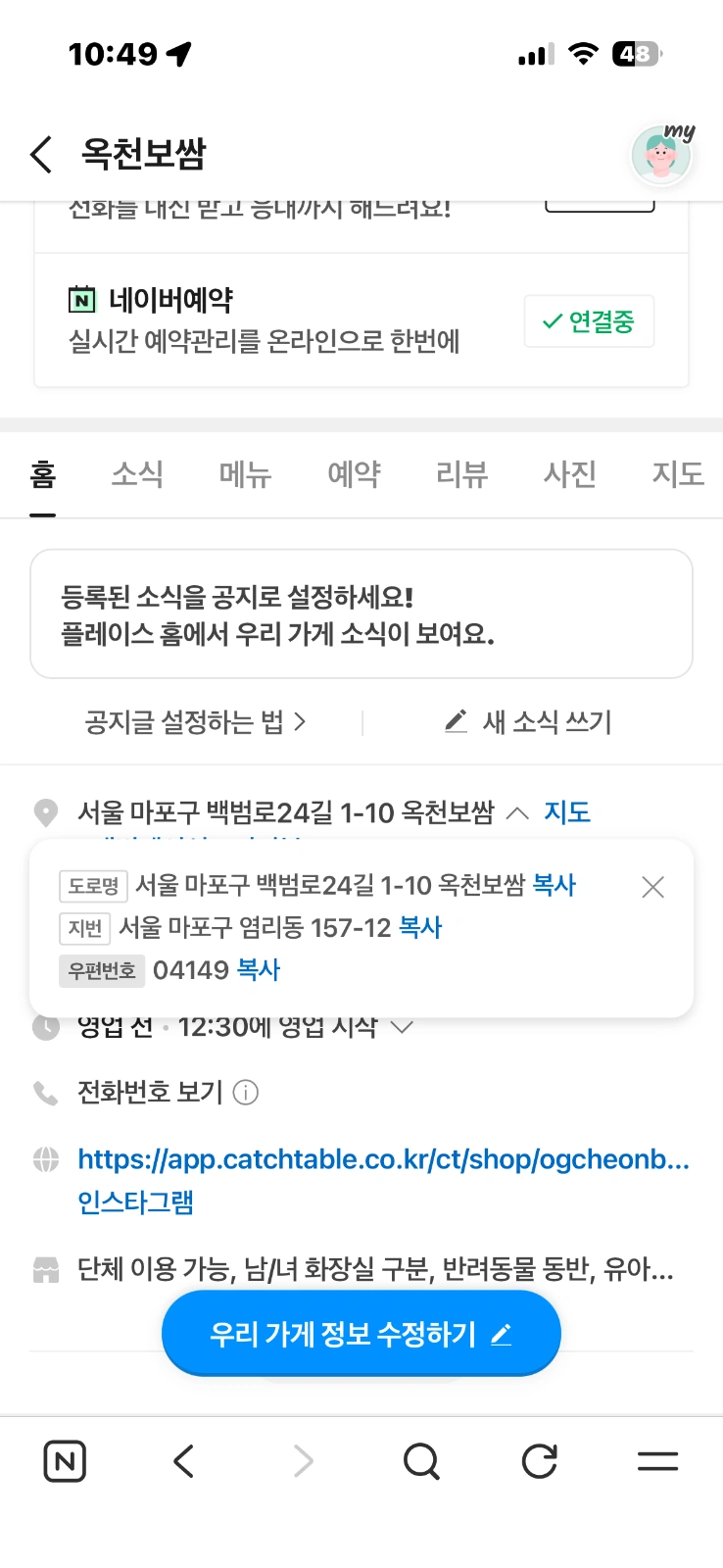Copy the 우편번호 04149

coord(259,970)
